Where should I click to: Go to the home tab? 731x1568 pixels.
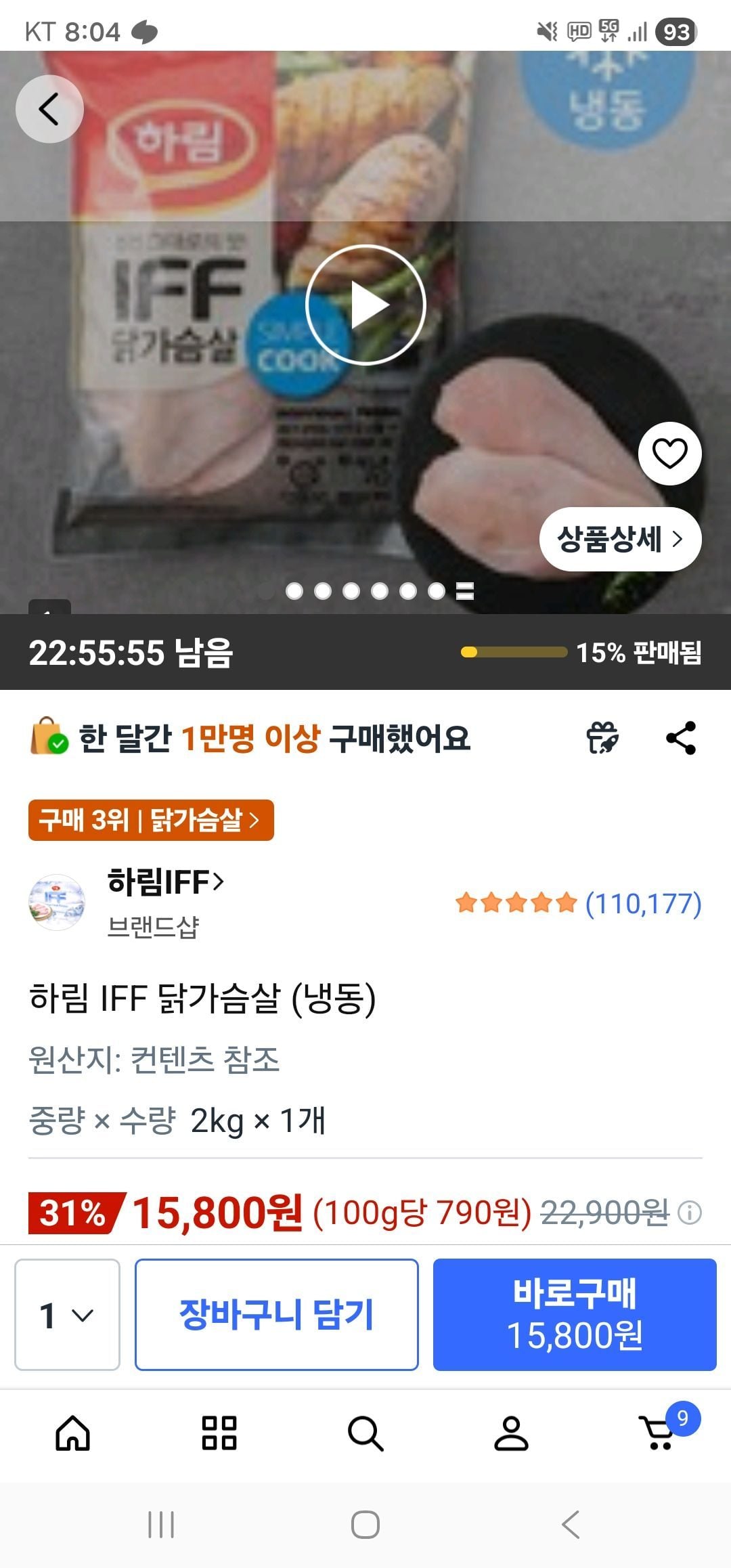(x=73, y=1433)
